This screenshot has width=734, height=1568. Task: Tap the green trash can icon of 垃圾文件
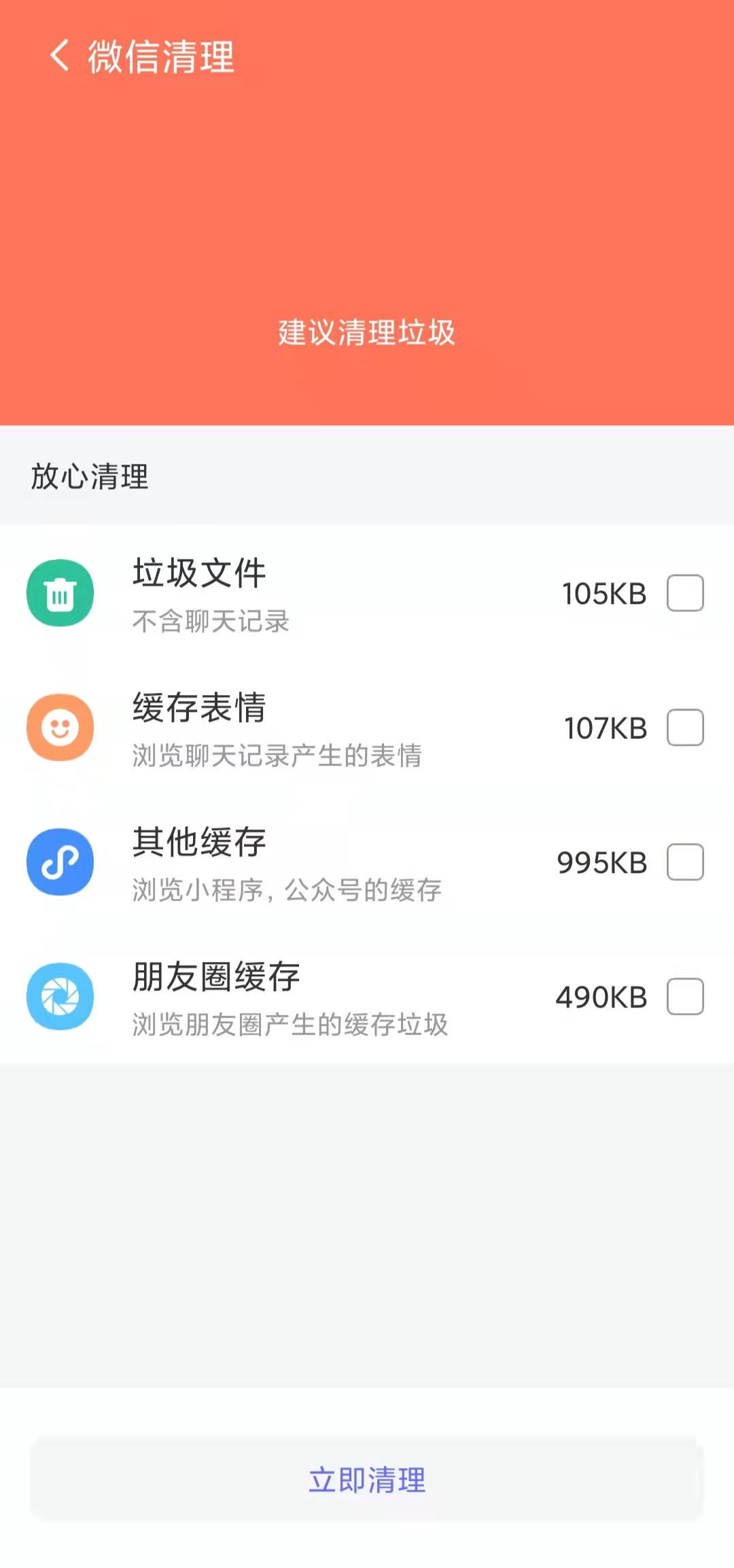pos(60,592)
